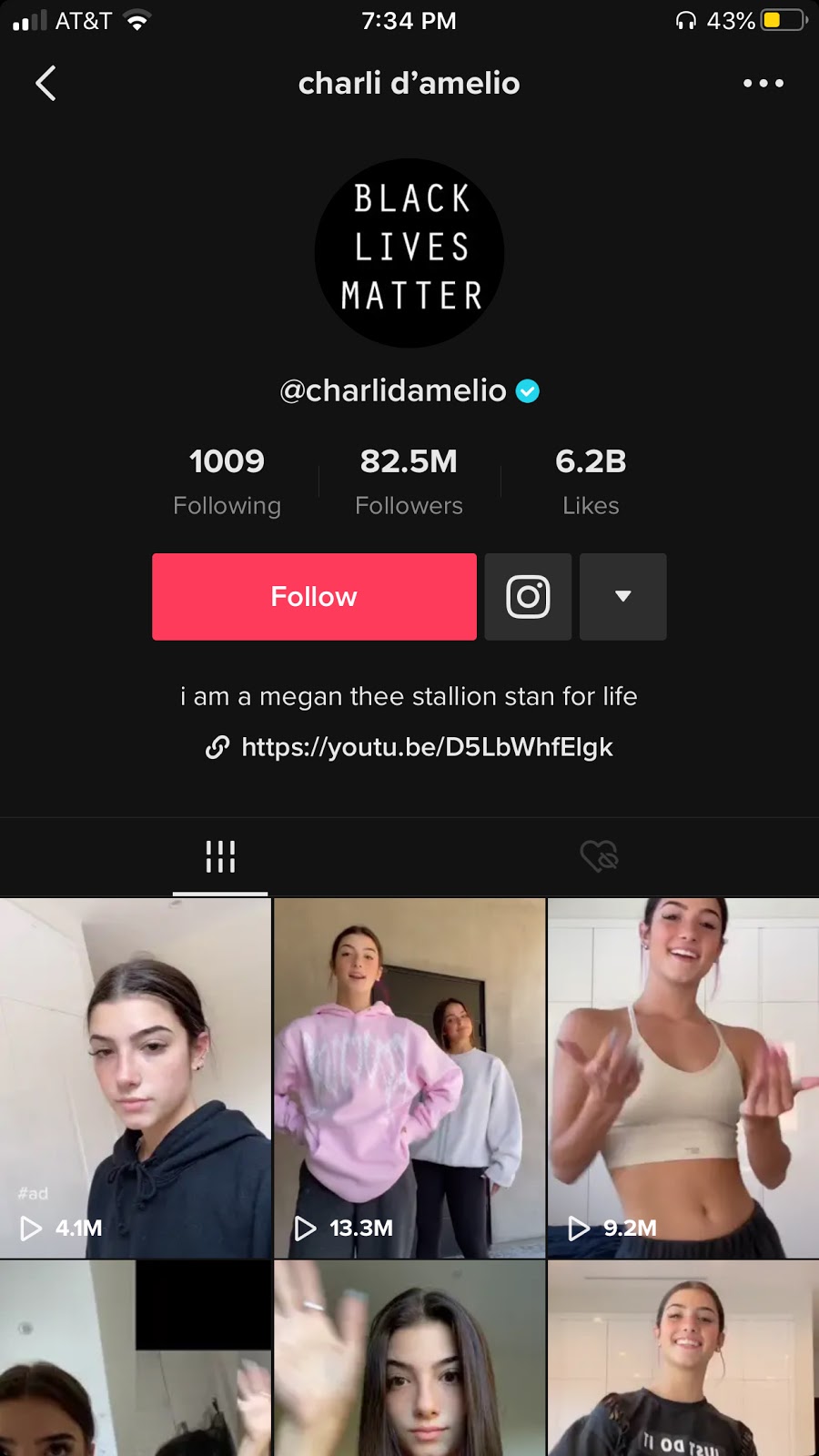This screenshot has height=1456, width=819.
Task: Switch to the videos grid tab
Action: click(x=220, y=856)
